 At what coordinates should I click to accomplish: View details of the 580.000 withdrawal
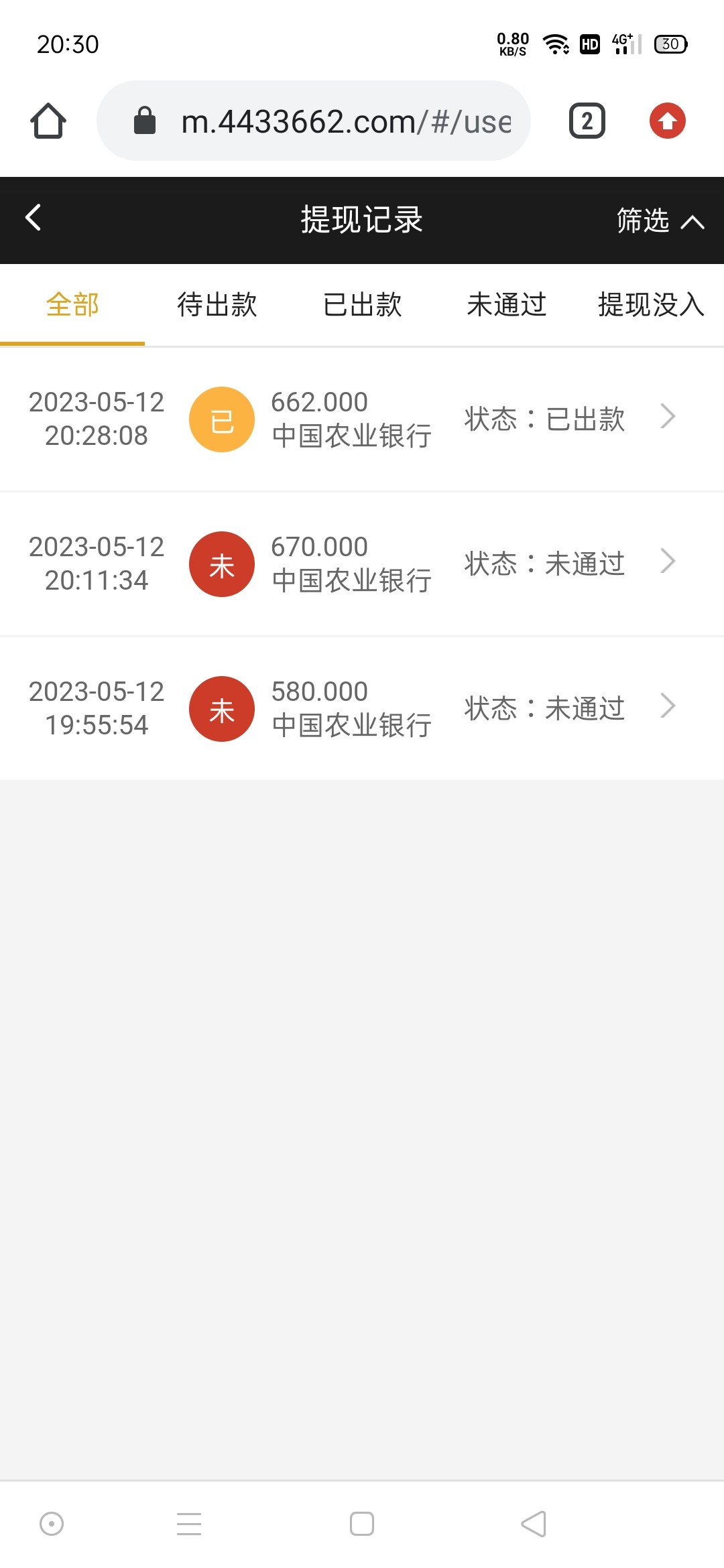(x=362, y=708)
